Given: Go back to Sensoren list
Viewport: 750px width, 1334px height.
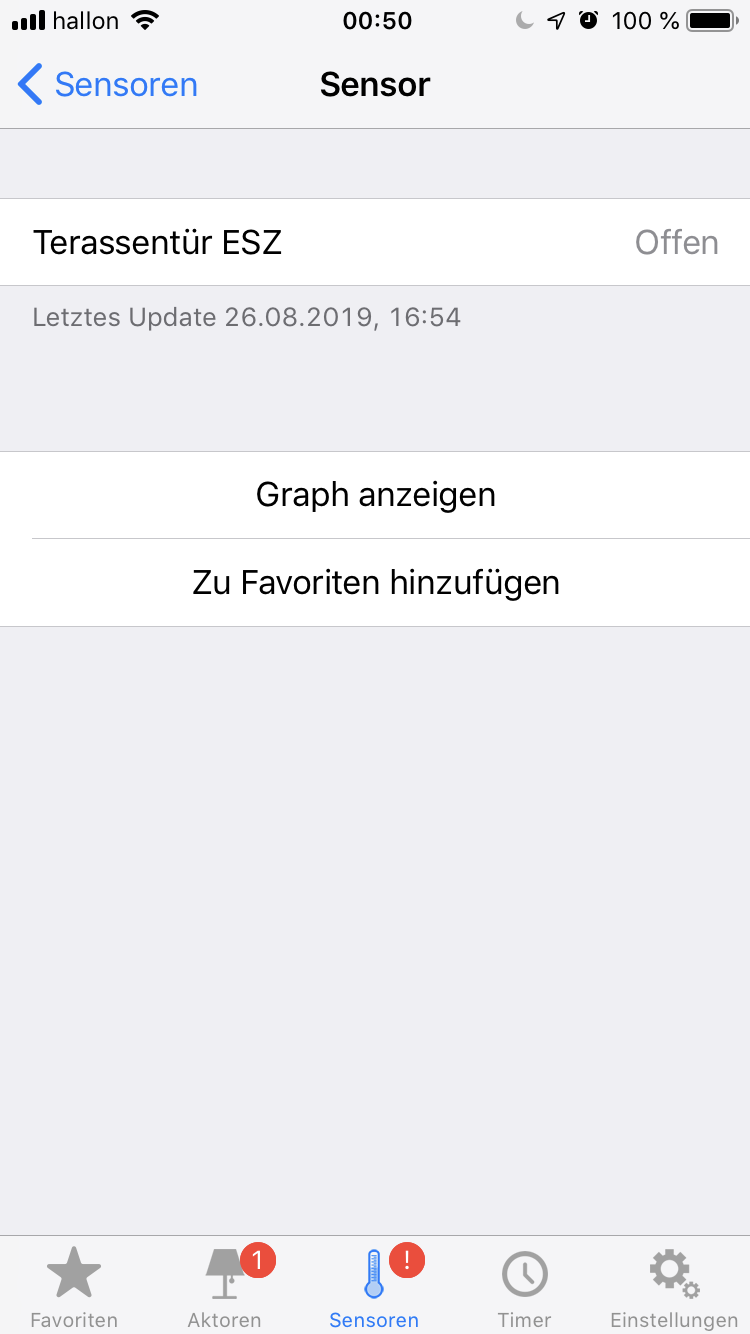Looking at the screenshot, I should click(108, 85).
